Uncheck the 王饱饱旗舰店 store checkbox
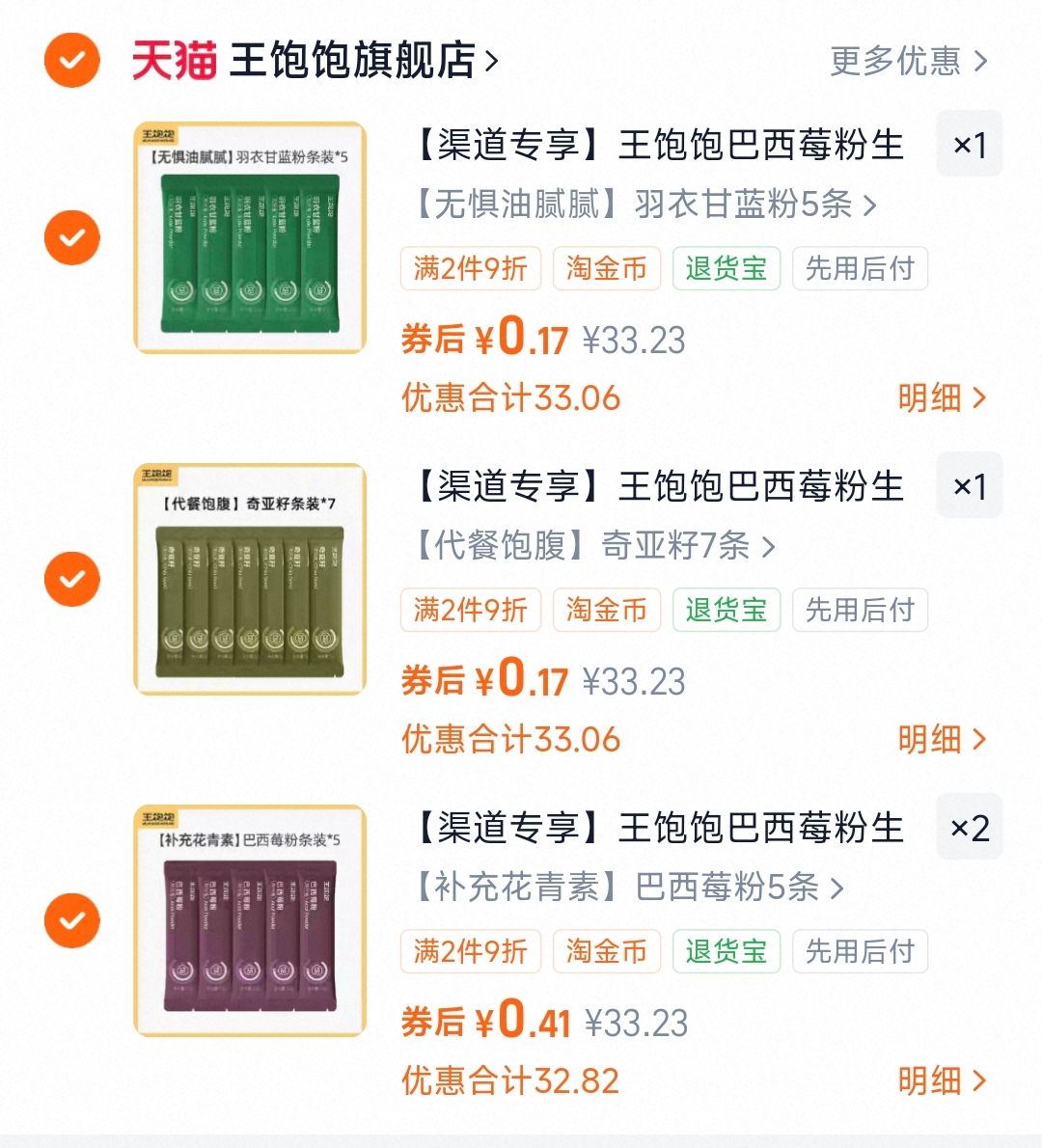Image resolution: width=1042 pixels, height=1148 pixels. click(72, 60)
